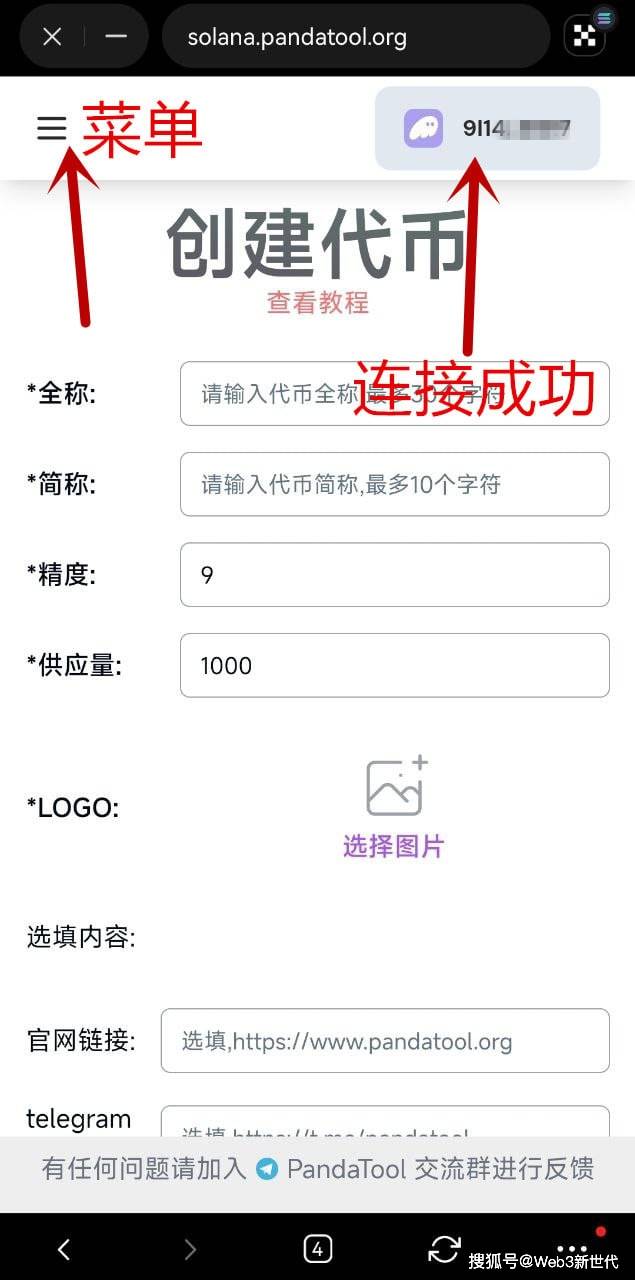Minimize the browser window
Screen dimensions: 635x1280
click(x=116, y=37)
